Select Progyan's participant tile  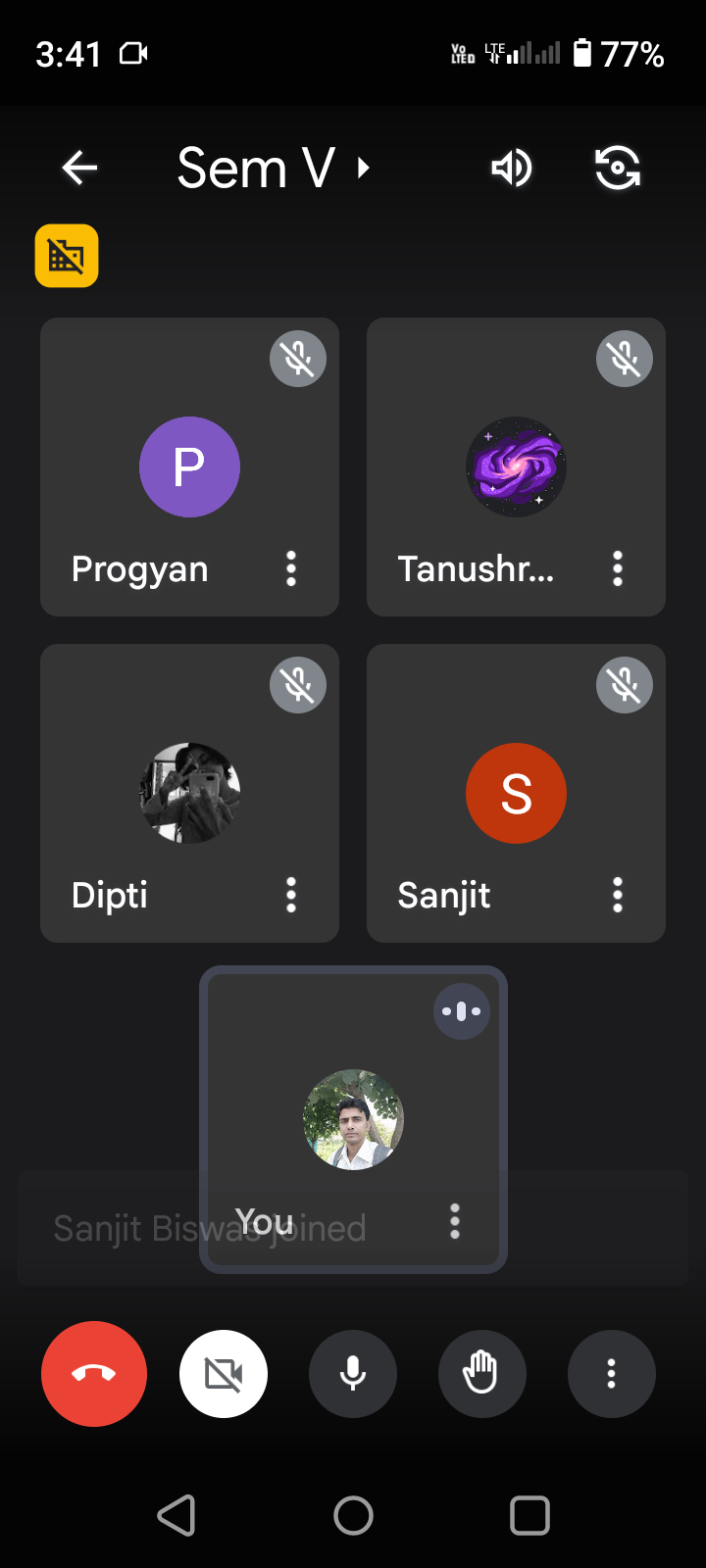tap(189, 466)
